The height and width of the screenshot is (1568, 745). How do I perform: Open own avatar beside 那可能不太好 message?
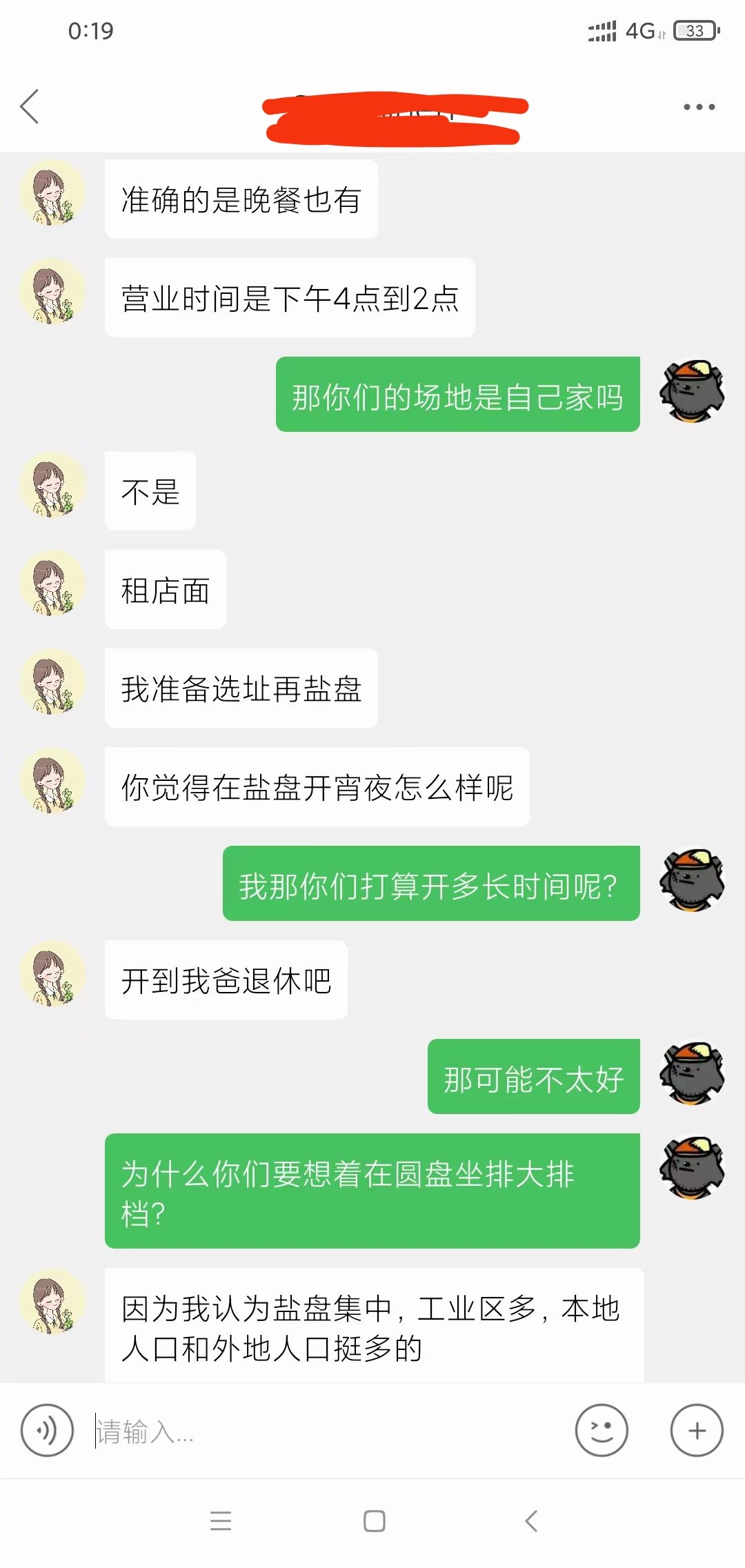[x=692, y=1074]
